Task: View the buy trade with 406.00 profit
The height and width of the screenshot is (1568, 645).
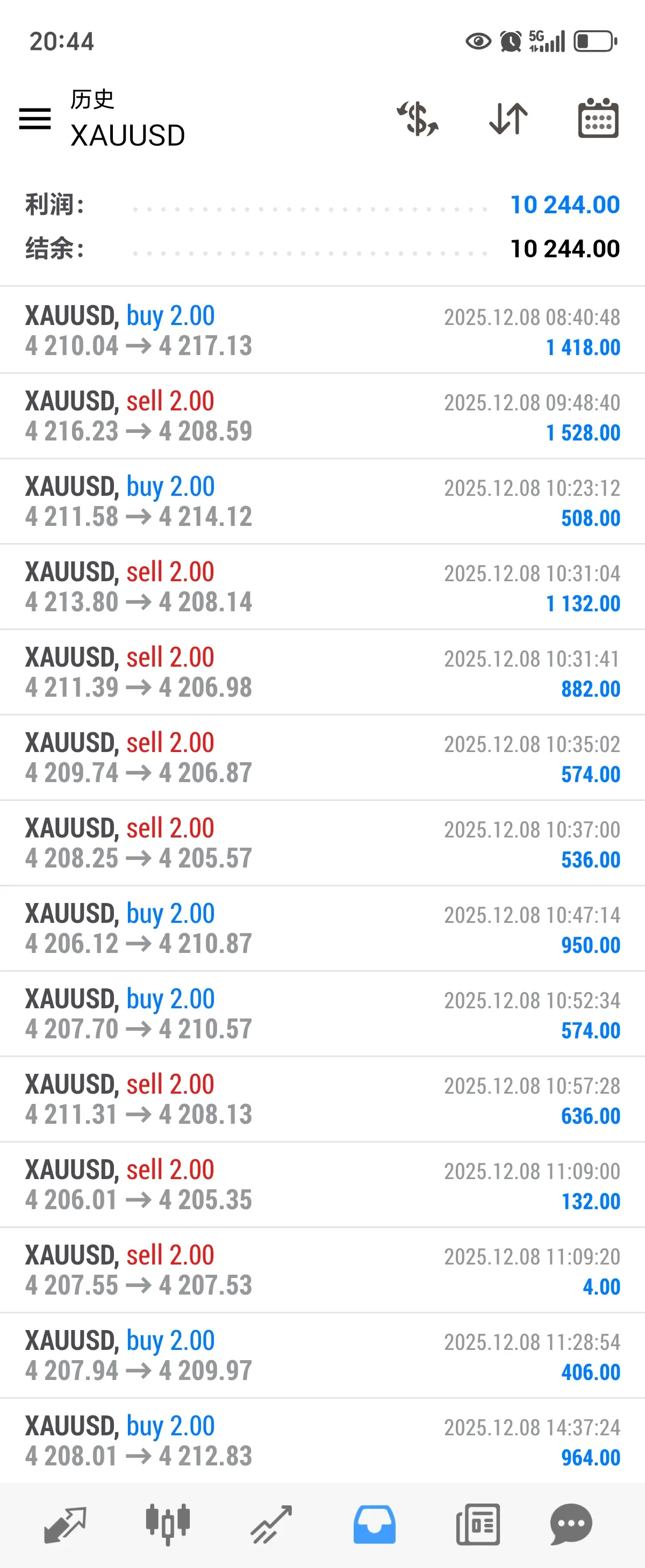Action: (322, 1356)
